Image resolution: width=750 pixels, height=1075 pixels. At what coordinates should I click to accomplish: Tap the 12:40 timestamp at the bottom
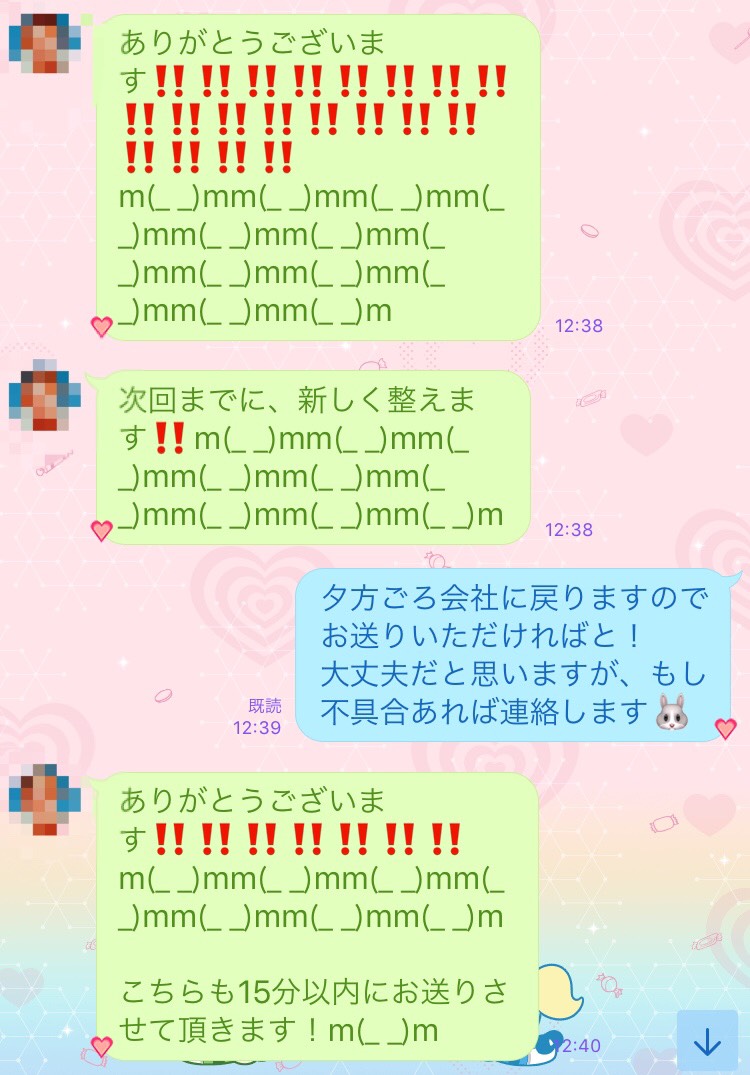tap(580, 1043)
